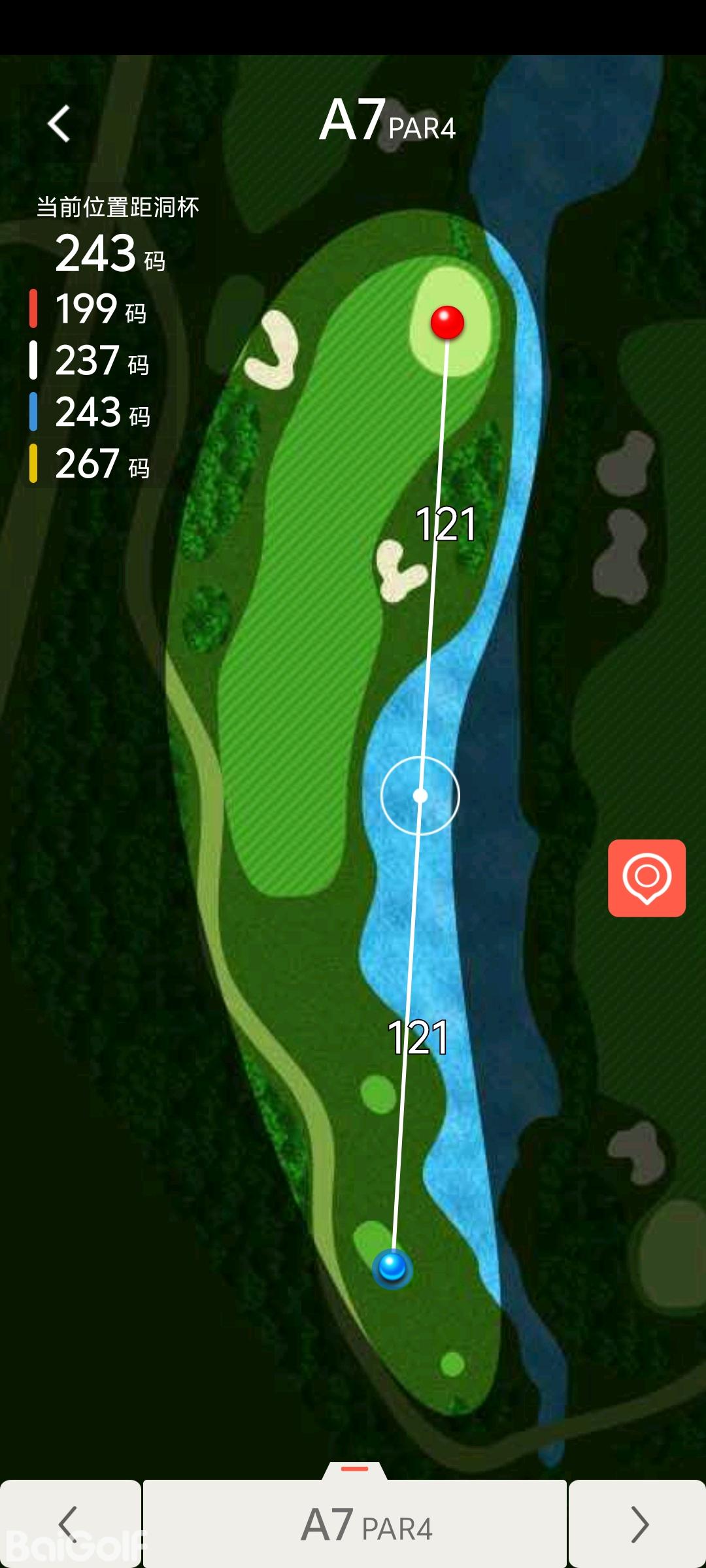
Task: Tap the red locate position button
Action: 647,878
